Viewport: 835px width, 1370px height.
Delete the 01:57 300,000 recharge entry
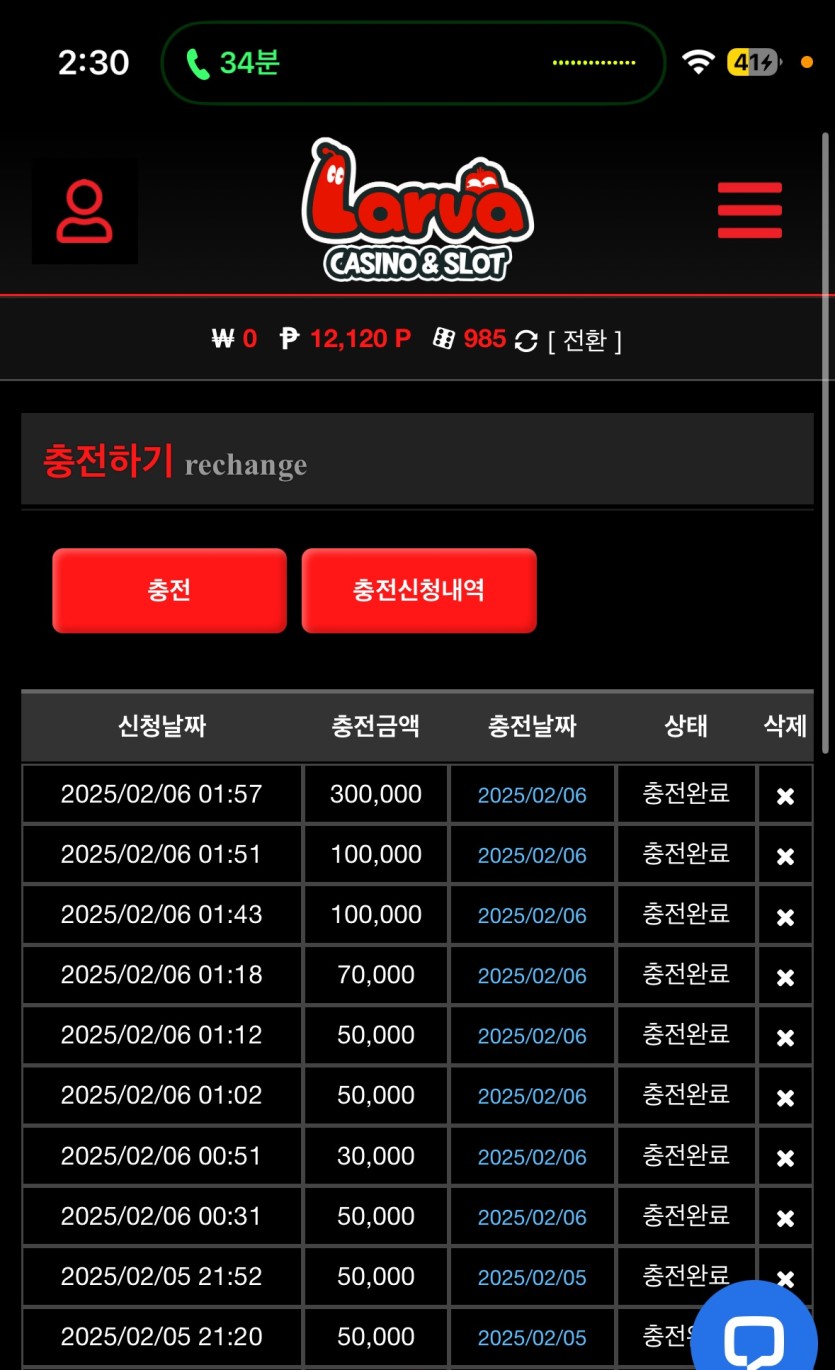tap(785, 796)
